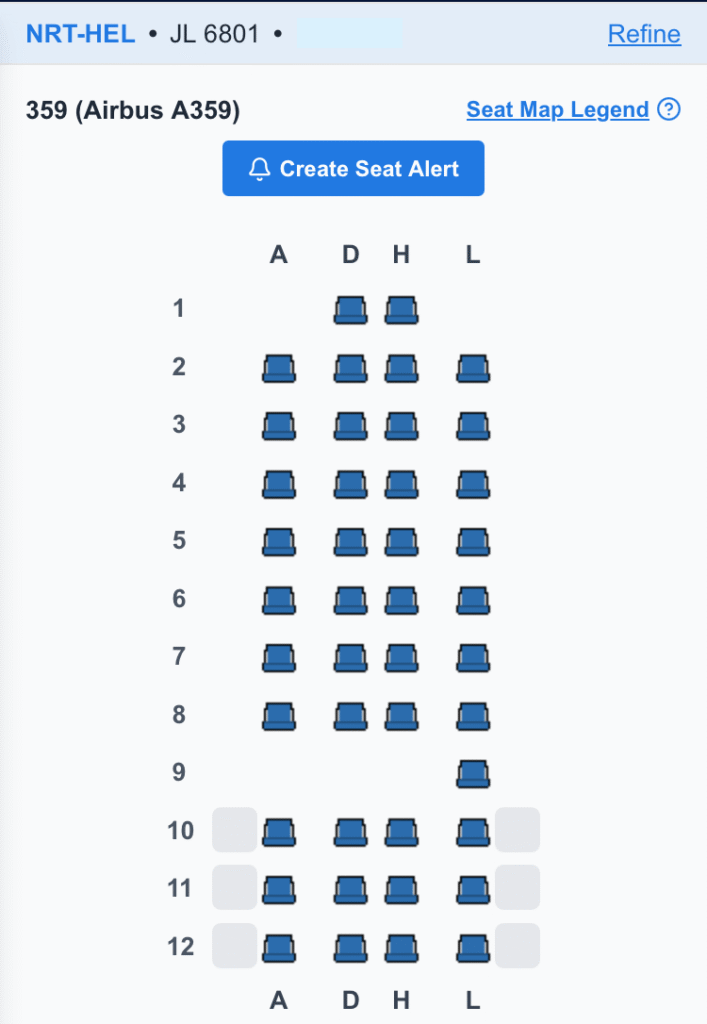Pick seat 6A
Viewport: 707px width, 1024px height.
click(279, 600)
